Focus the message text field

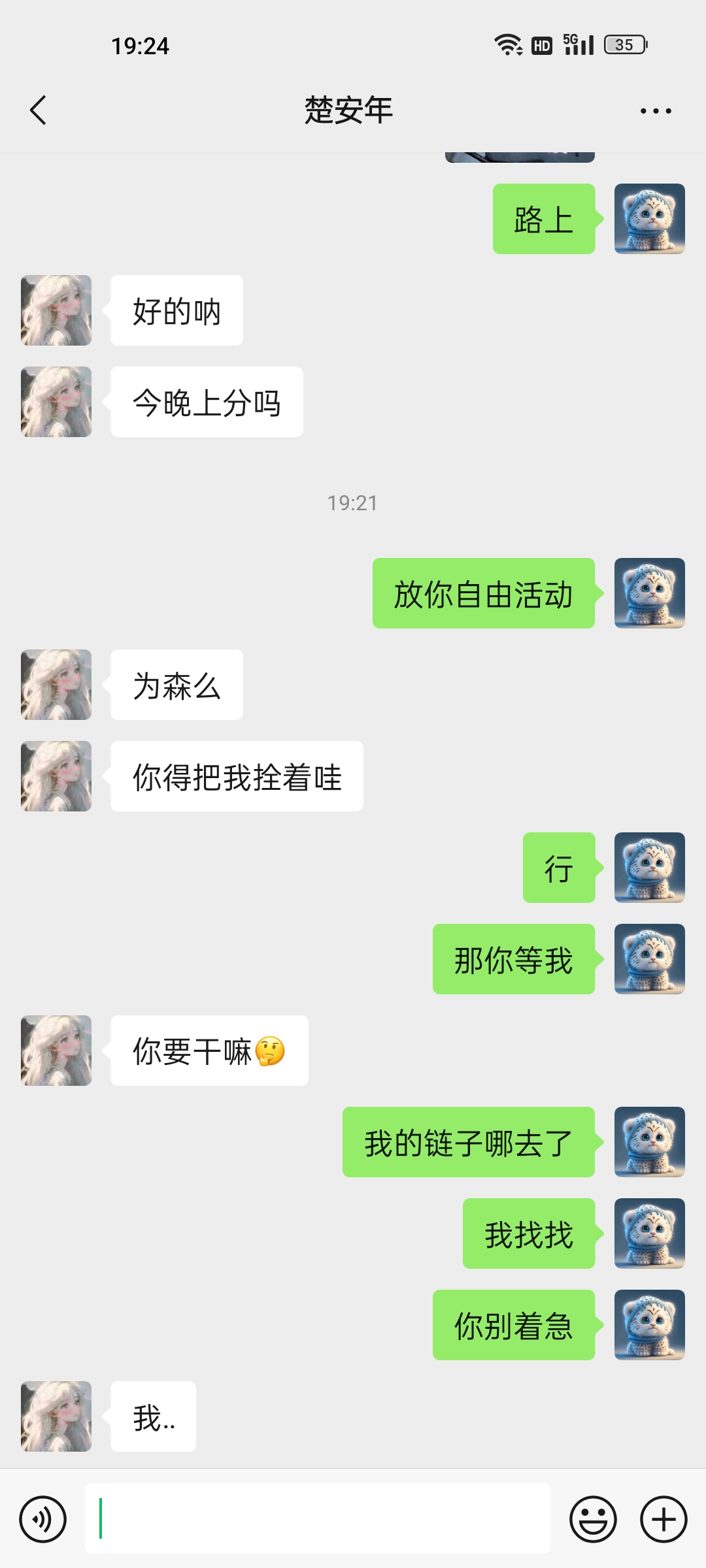[x=317, y=1518]
